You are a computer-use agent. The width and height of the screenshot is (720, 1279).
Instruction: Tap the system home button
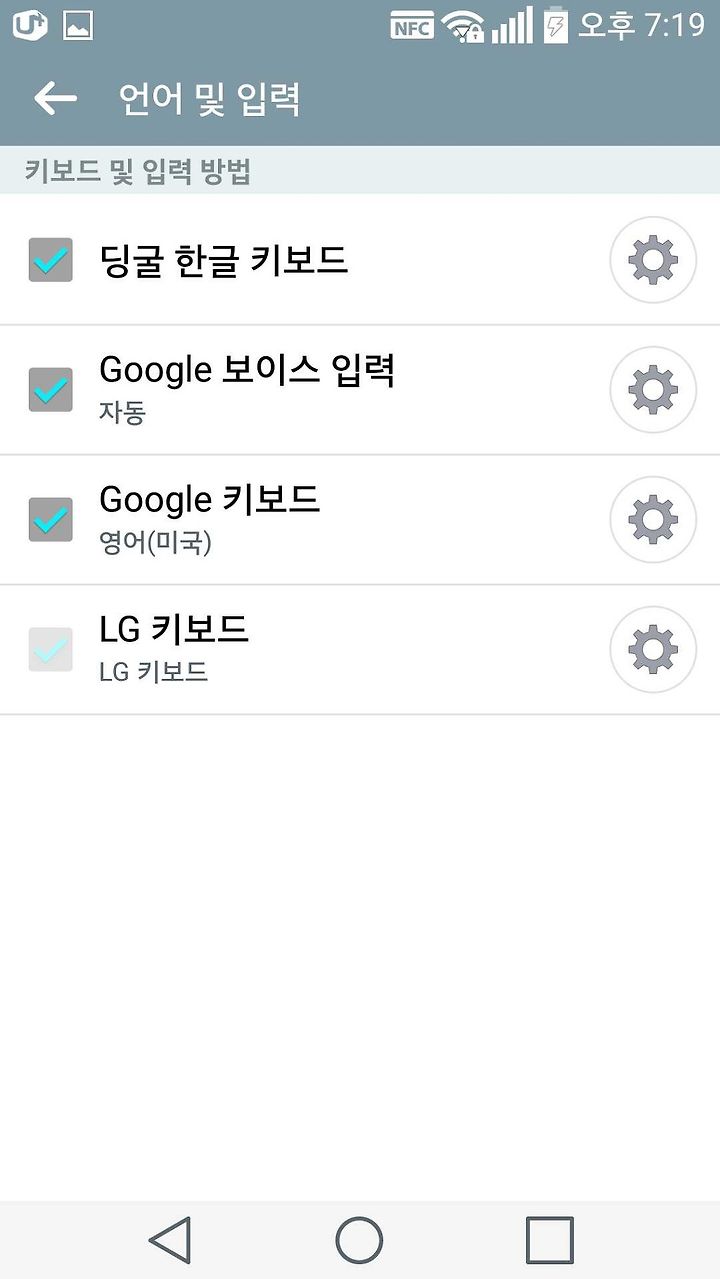[359, 1240]
